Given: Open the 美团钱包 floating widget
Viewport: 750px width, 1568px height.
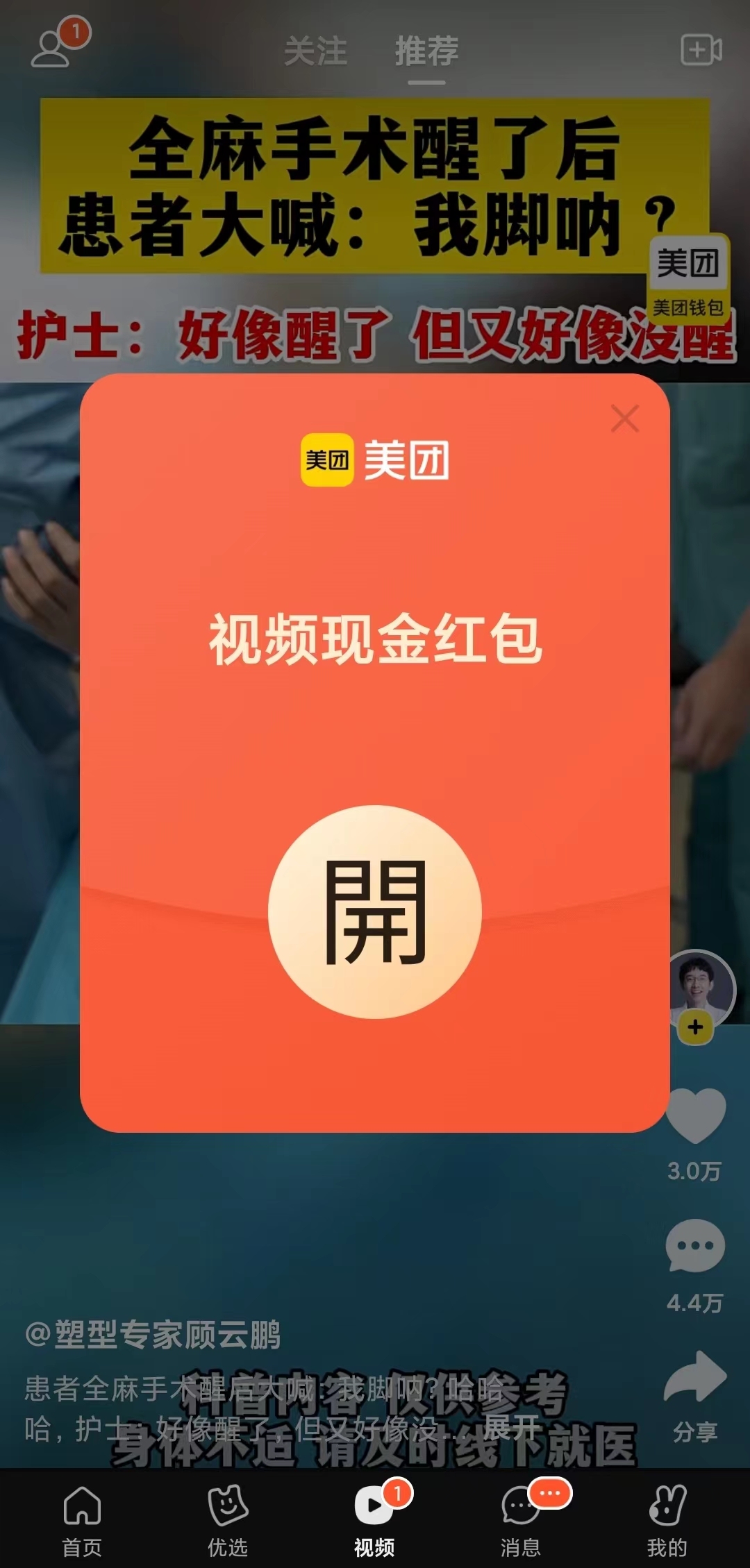Looking at the screenshot, I should [x=687, y=279].
